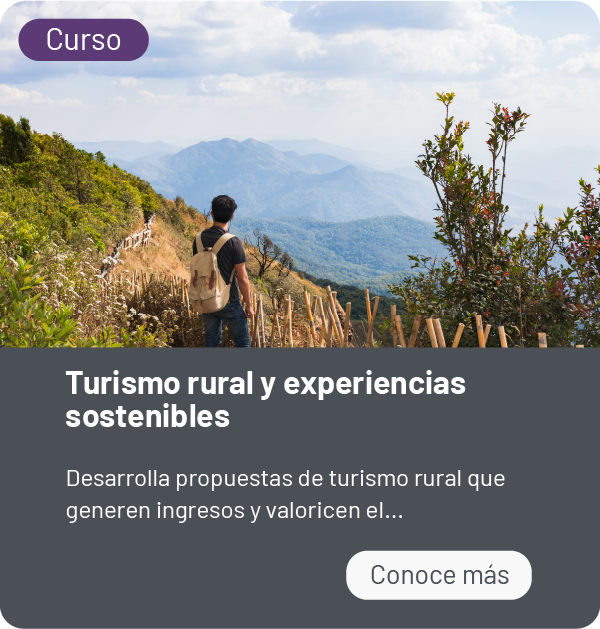Open the Turismo rural course card
The width and height of the screenshot is (600, 629).
point(266,399)
